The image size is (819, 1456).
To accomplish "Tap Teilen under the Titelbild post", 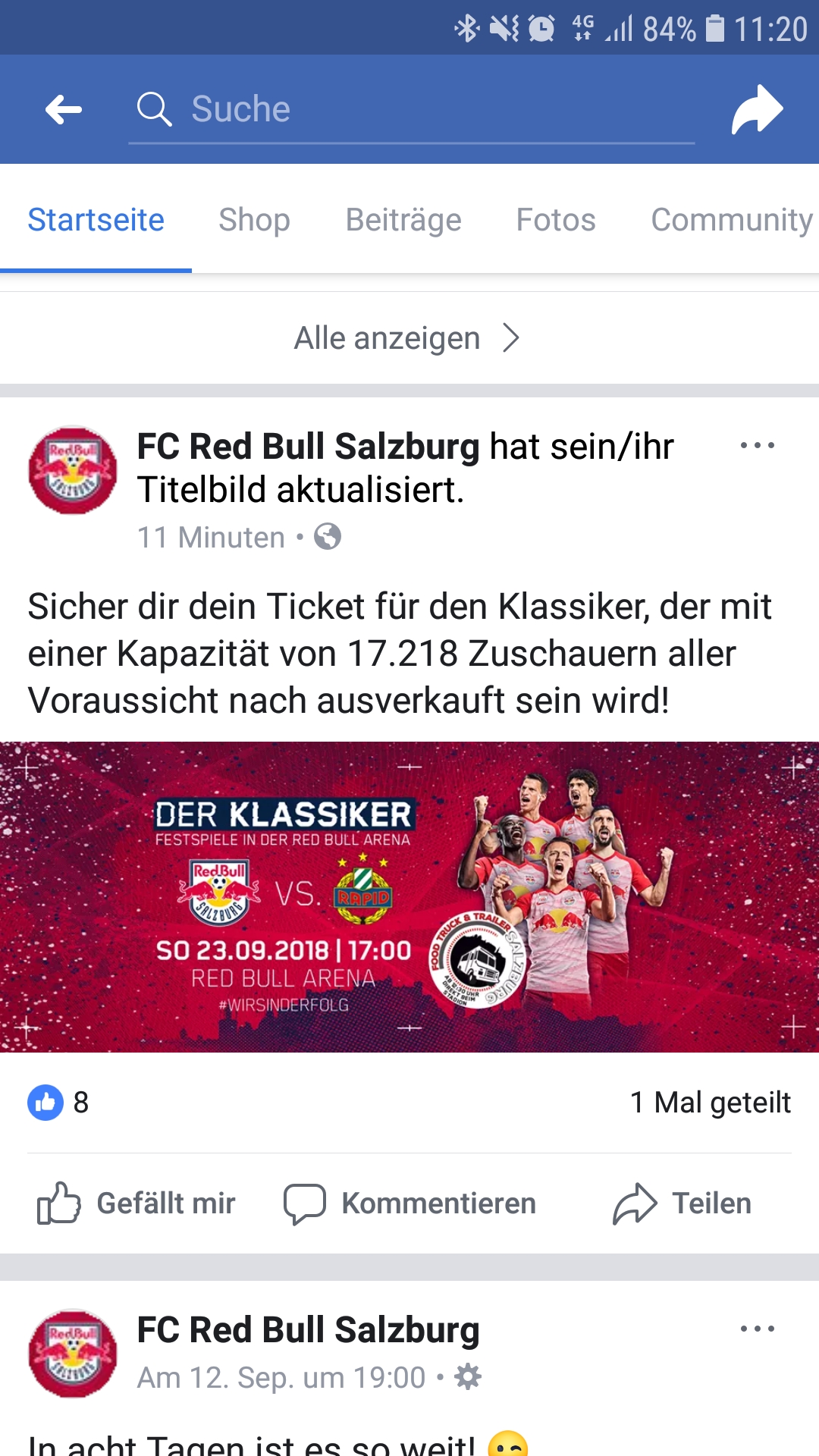I will (x=682, y=1203).
